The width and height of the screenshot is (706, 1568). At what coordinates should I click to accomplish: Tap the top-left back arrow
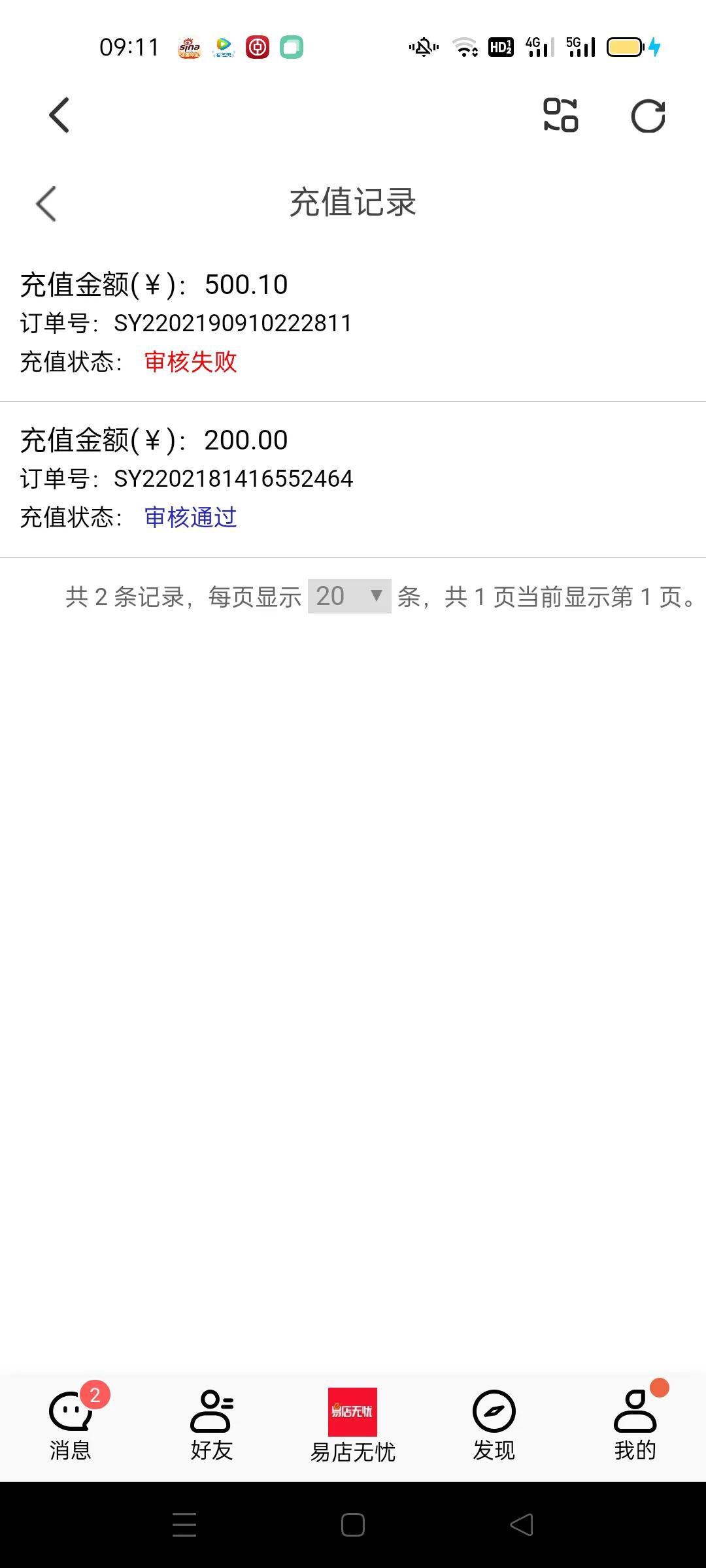[x=59, y=115]
